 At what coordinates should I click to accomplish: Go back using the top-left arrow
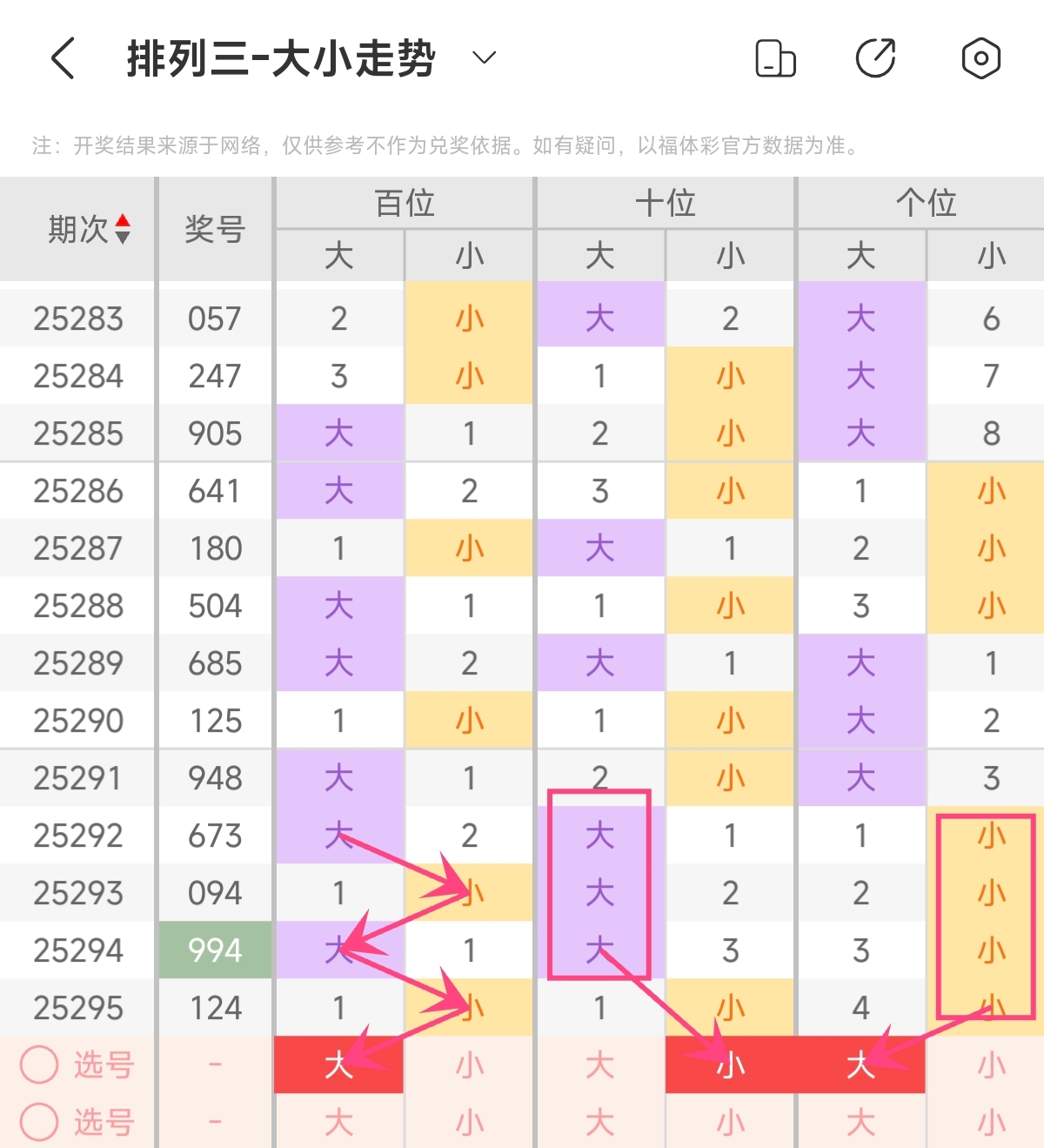coord(64,58)
